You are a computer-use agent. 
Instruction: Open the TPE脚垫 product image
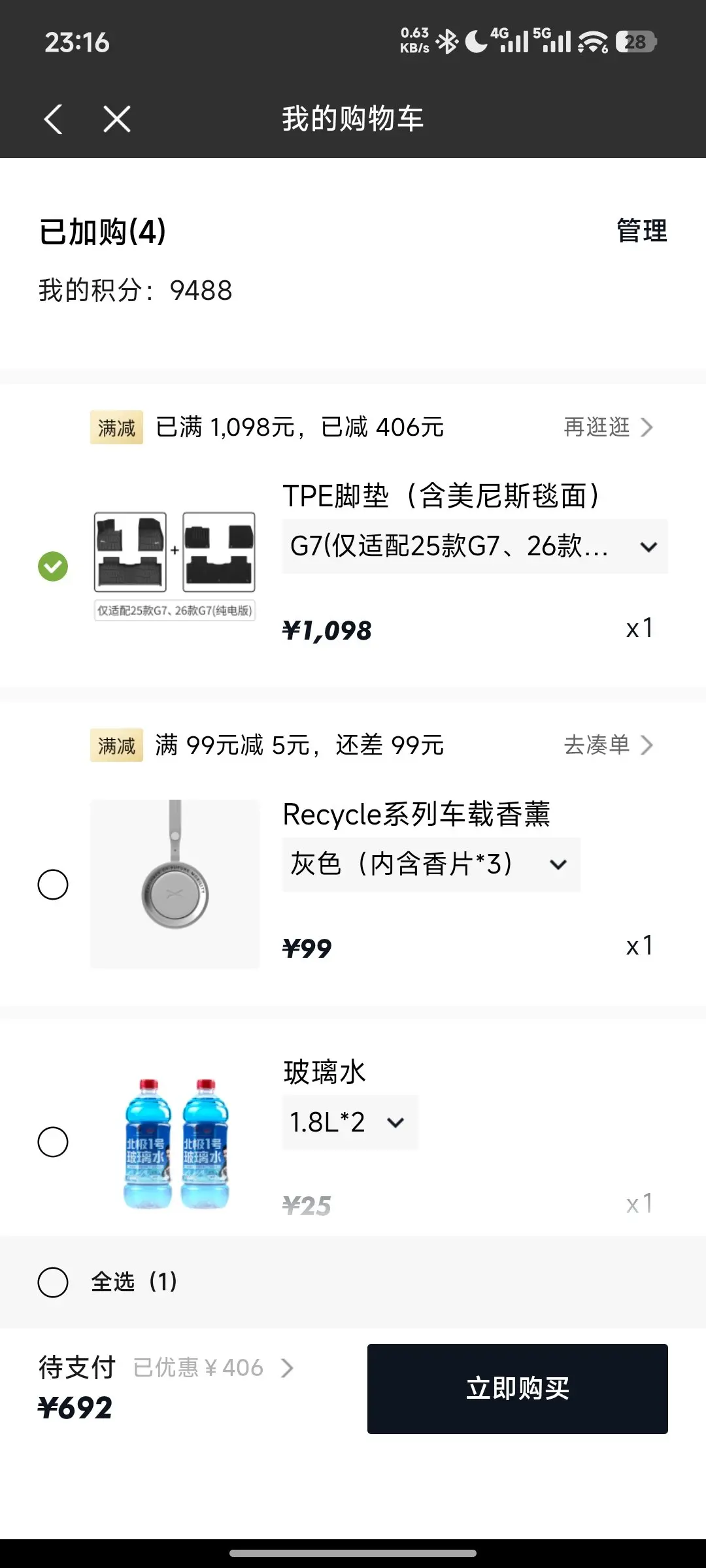coord(175,565)
